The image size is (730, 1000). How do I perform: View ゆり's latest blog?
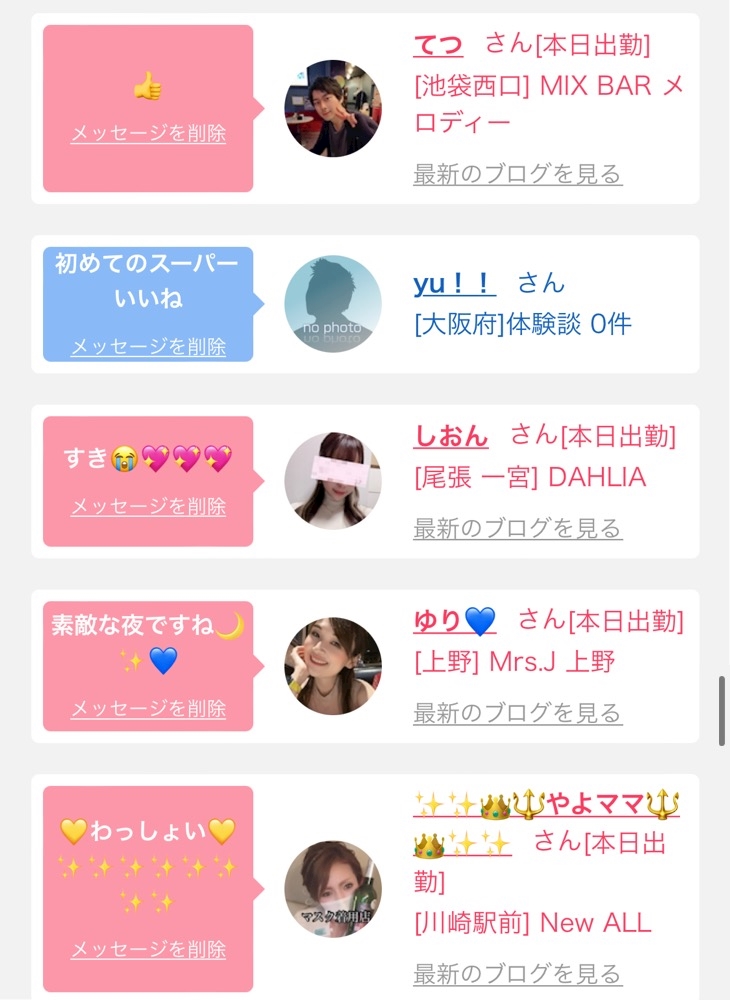(518, 713)
